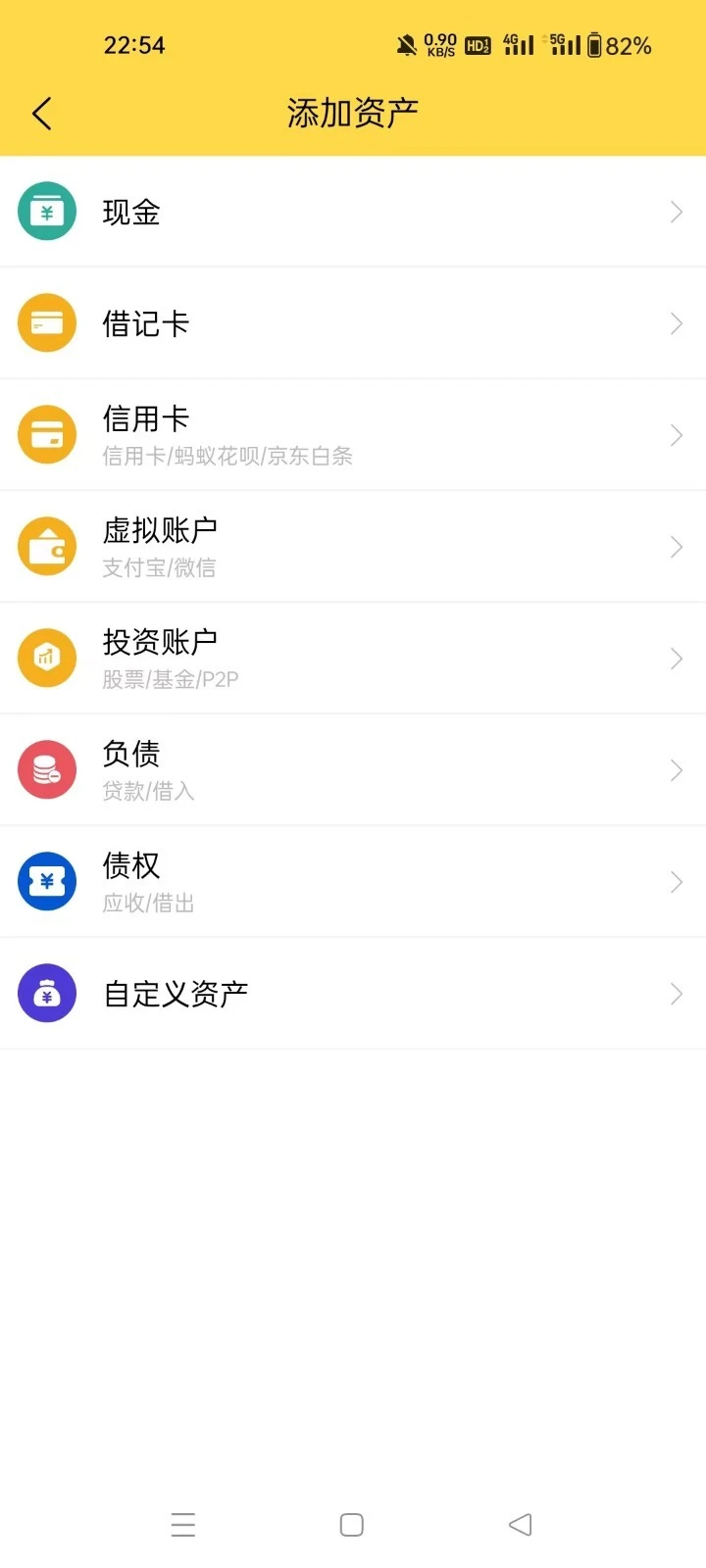
Task: Select the 投资账户 list entry
Action: tap(353, 658)
